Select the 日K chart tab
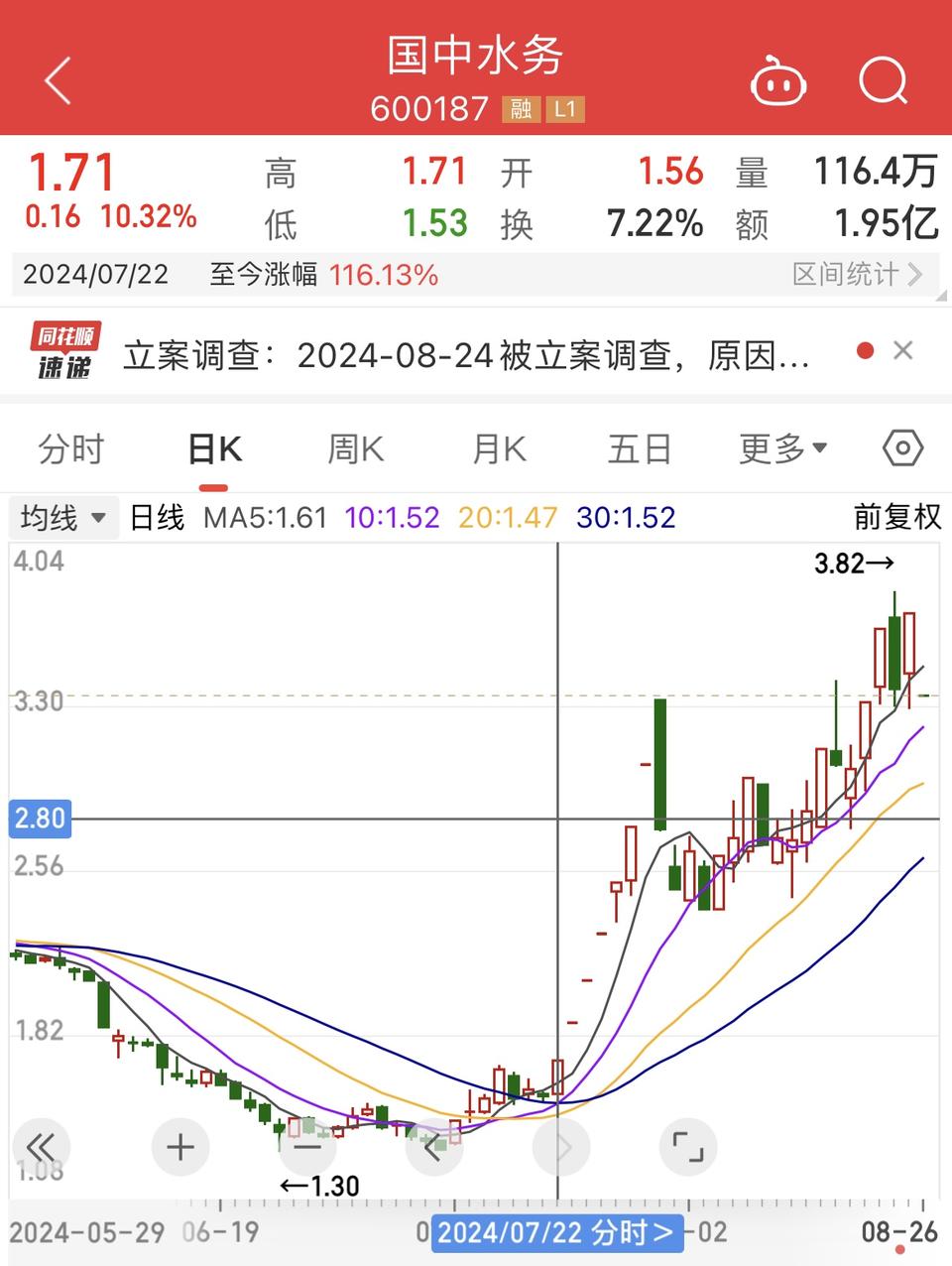The height and width of the screenshot is (1266, 952). (214, 449)
